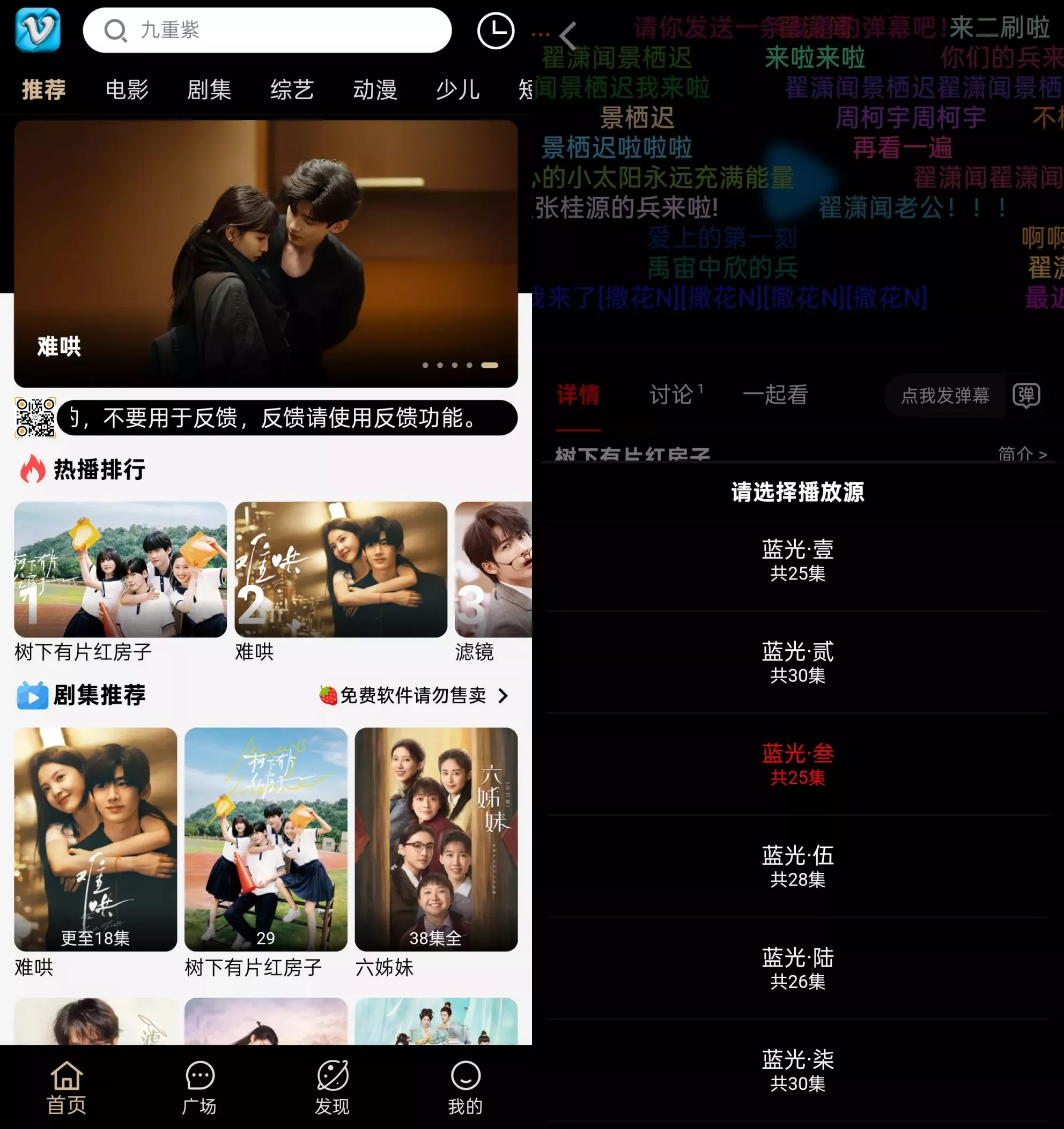The width and height of the screenshot is (1064, 1129).
Task: Switch to the 综艺 top tab
Action: tap(292, 90)
